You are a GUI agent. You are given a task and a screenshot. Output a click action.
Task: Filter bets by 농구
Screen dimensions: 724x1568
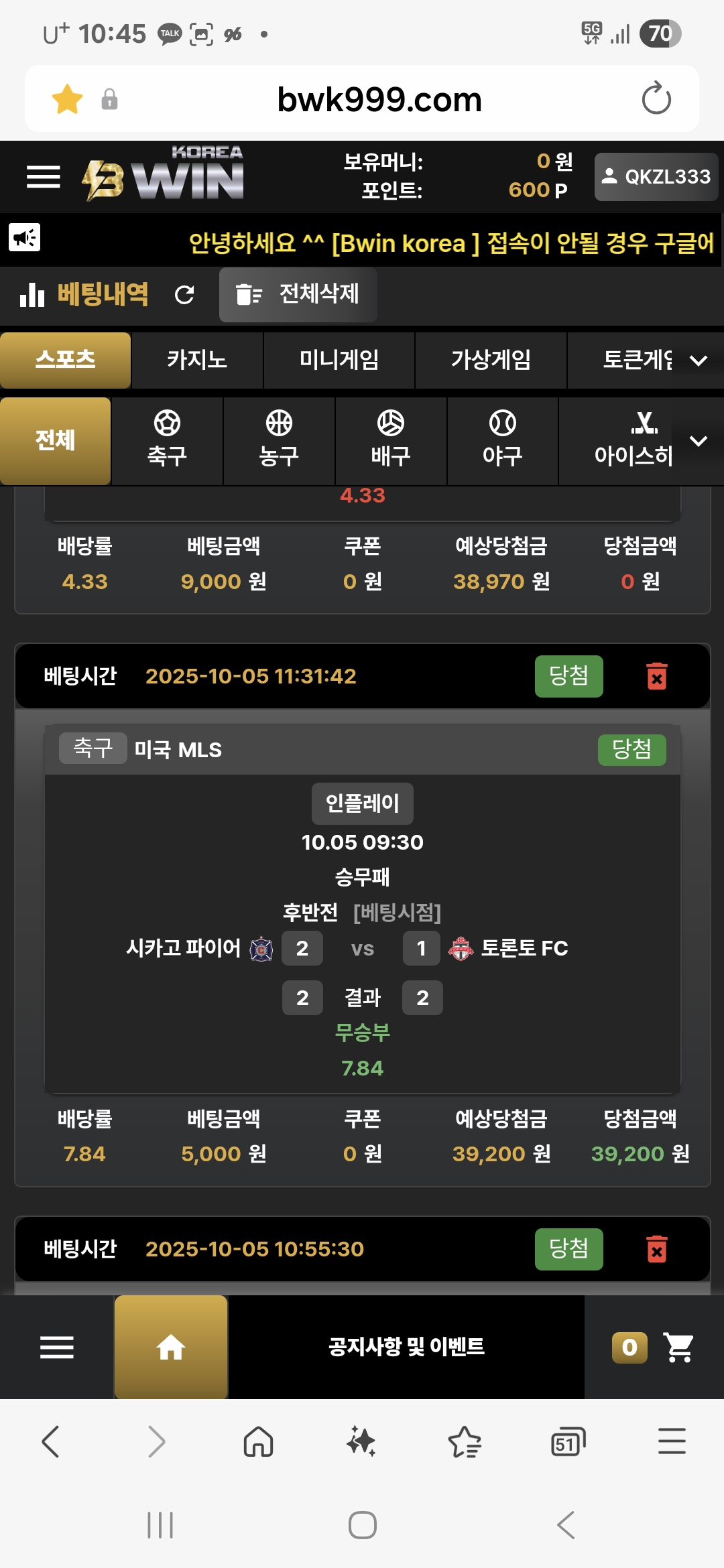pos(279,440)
